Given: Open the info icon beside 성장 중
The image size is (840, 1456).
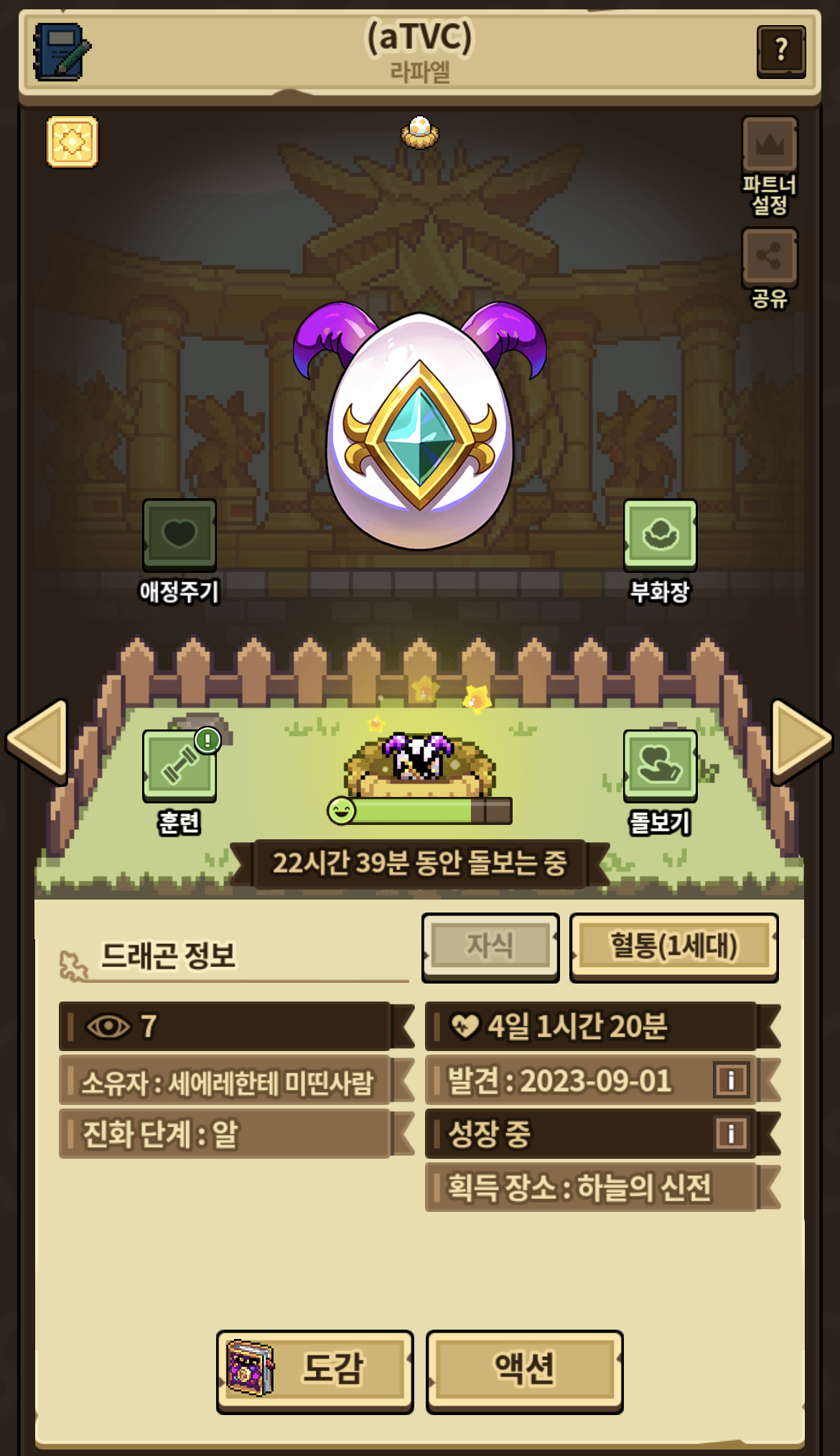Looking at the screenshot, I should (x=732, y=1134).
